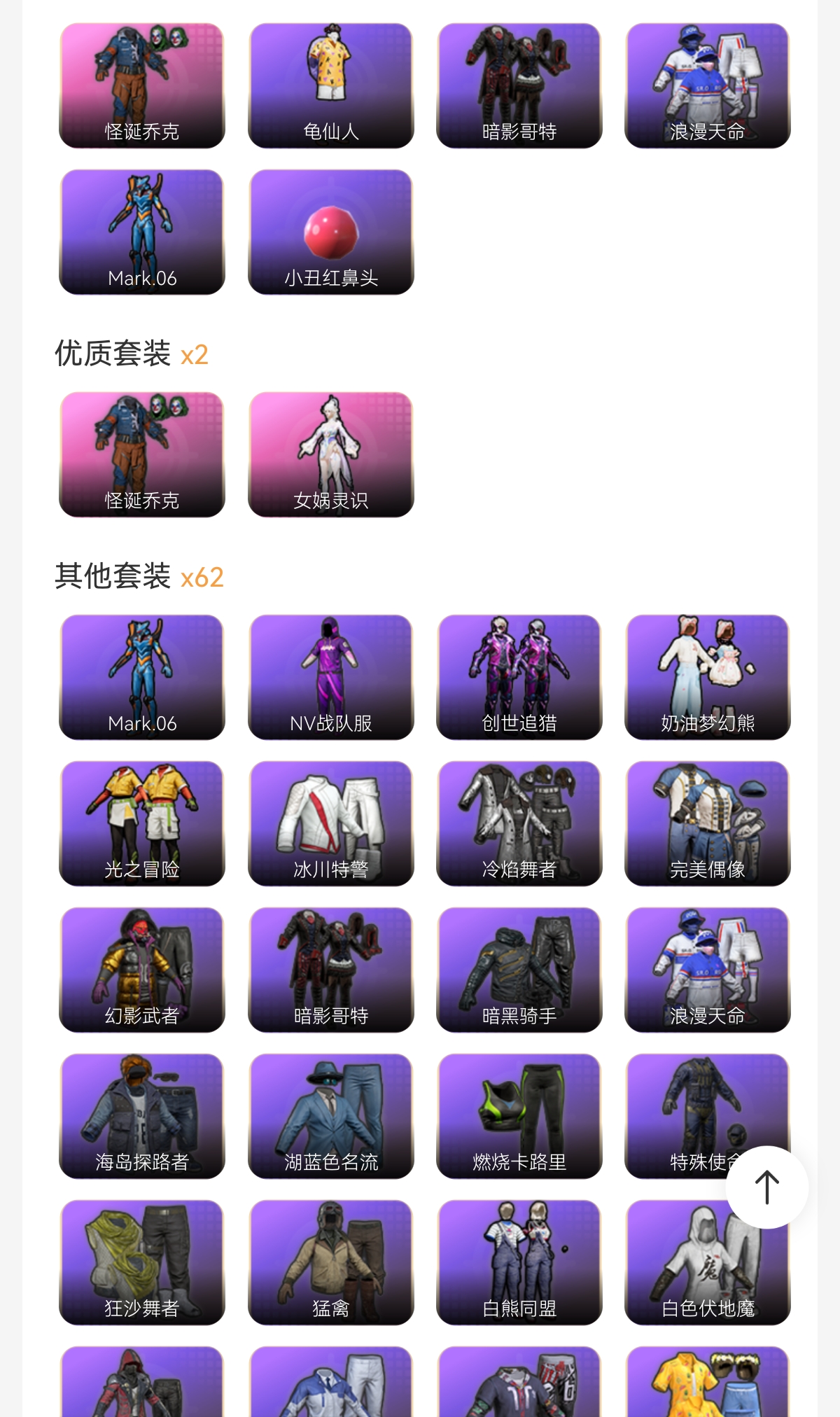Open the 小丑红鼻头 item tile
840x1417 pixels.
(x=330, y=232)
